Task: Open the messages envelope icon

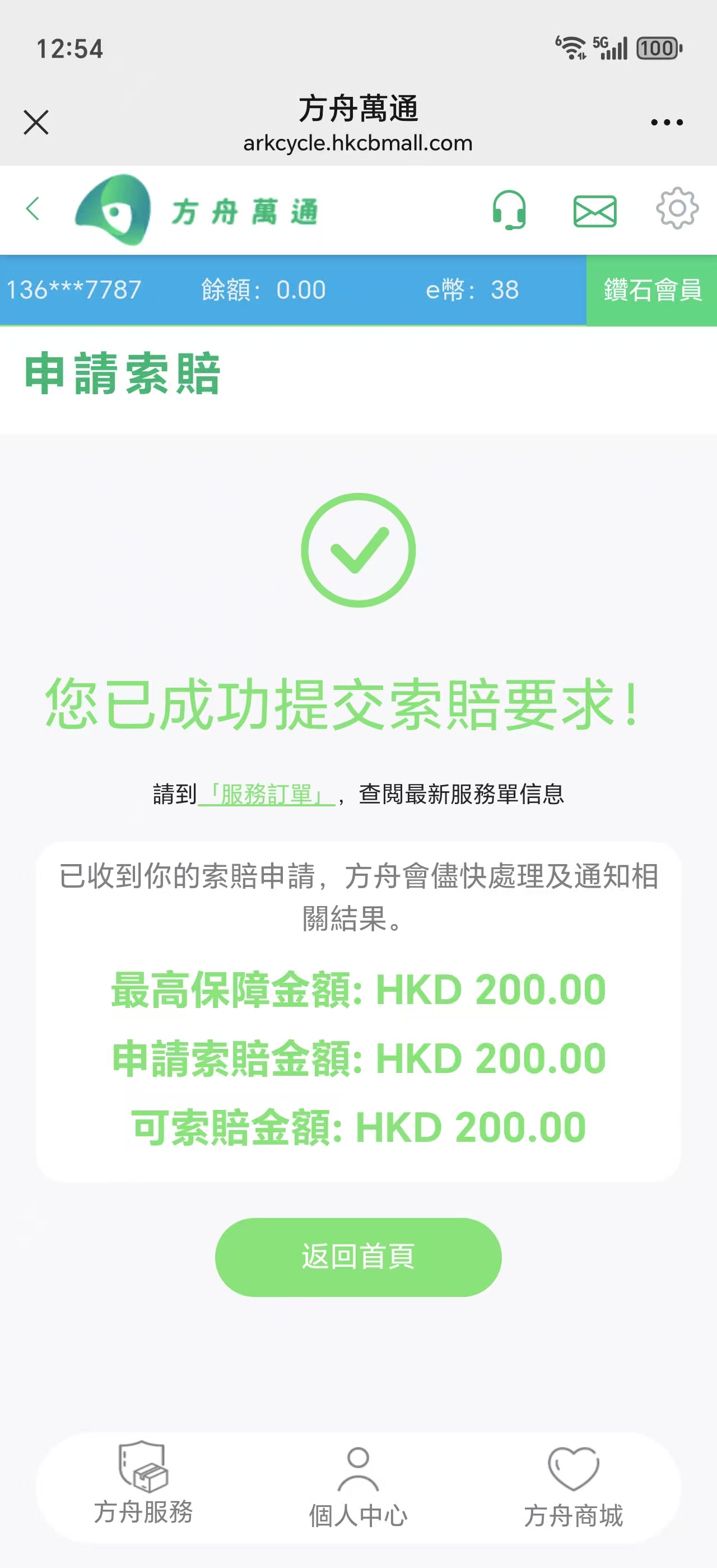Action: tap(595, 211)
